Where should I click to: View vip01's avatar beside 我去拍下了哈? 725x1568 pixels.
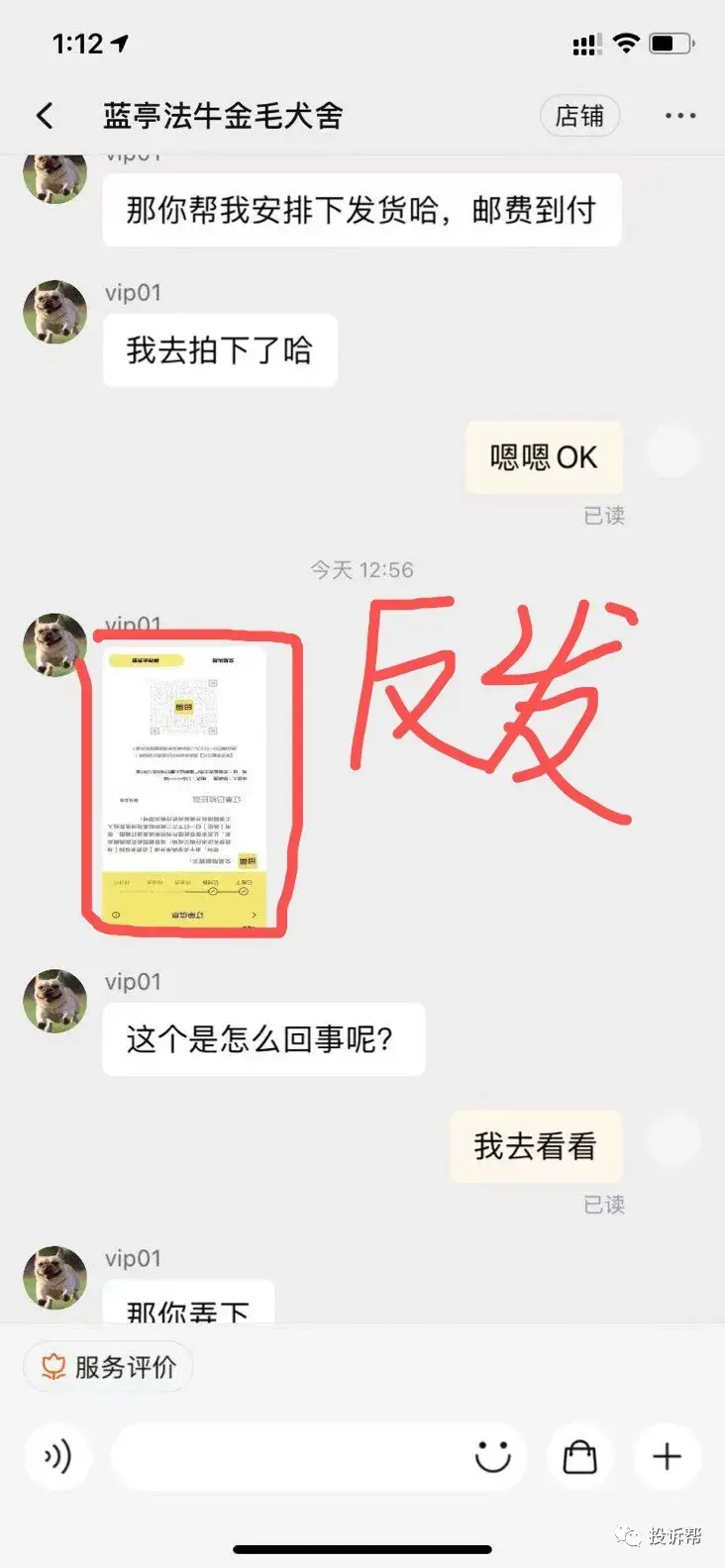coord(55,312)
